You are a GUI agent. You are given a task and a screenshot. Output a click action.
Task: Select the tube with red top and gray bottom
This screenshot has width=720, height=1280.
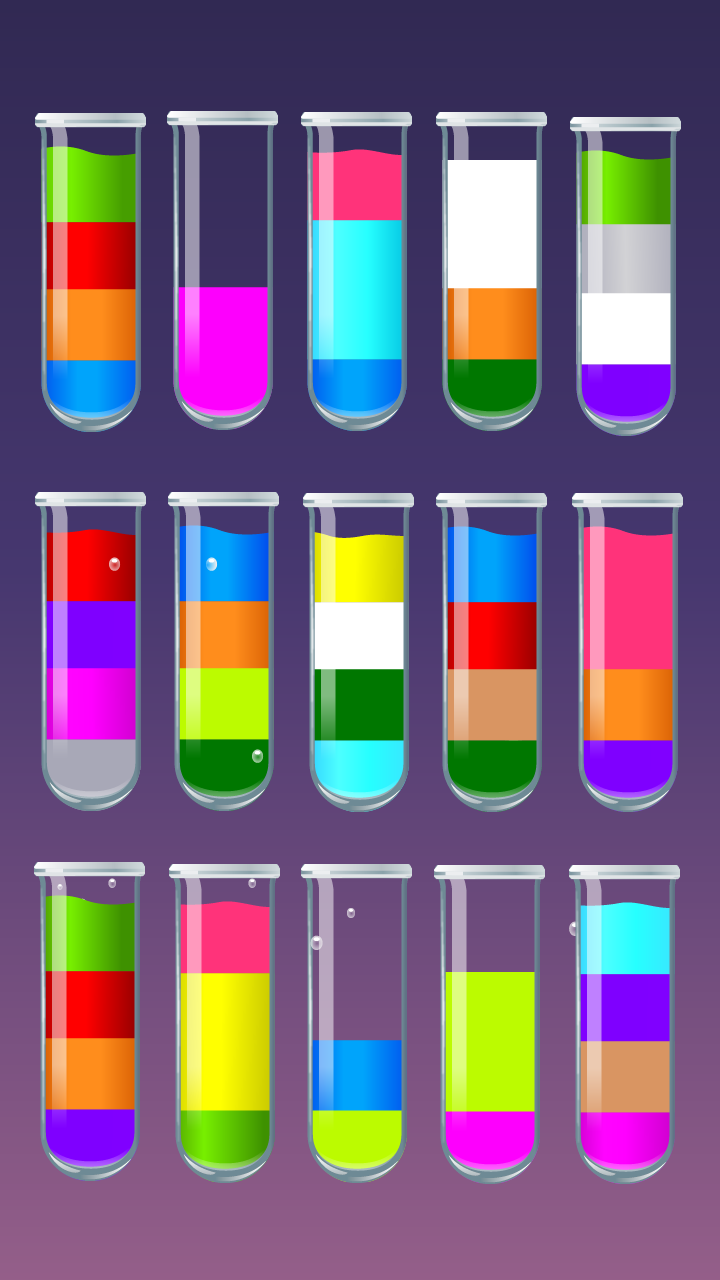(91, 650)
